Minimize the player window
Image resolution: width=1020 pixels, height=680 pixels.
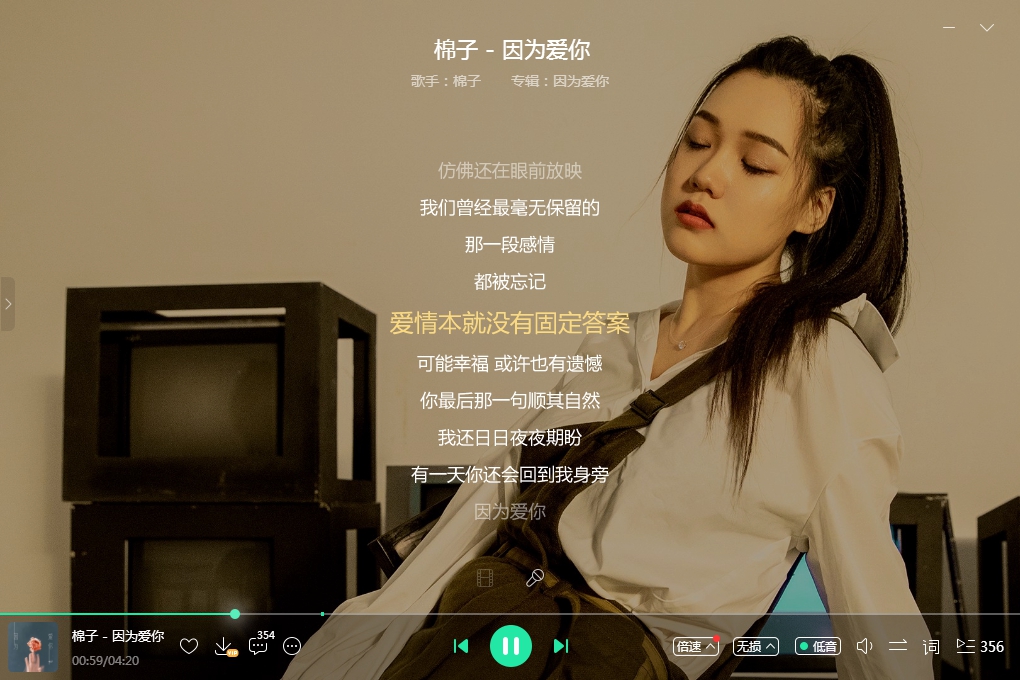[x=949, y=27]
